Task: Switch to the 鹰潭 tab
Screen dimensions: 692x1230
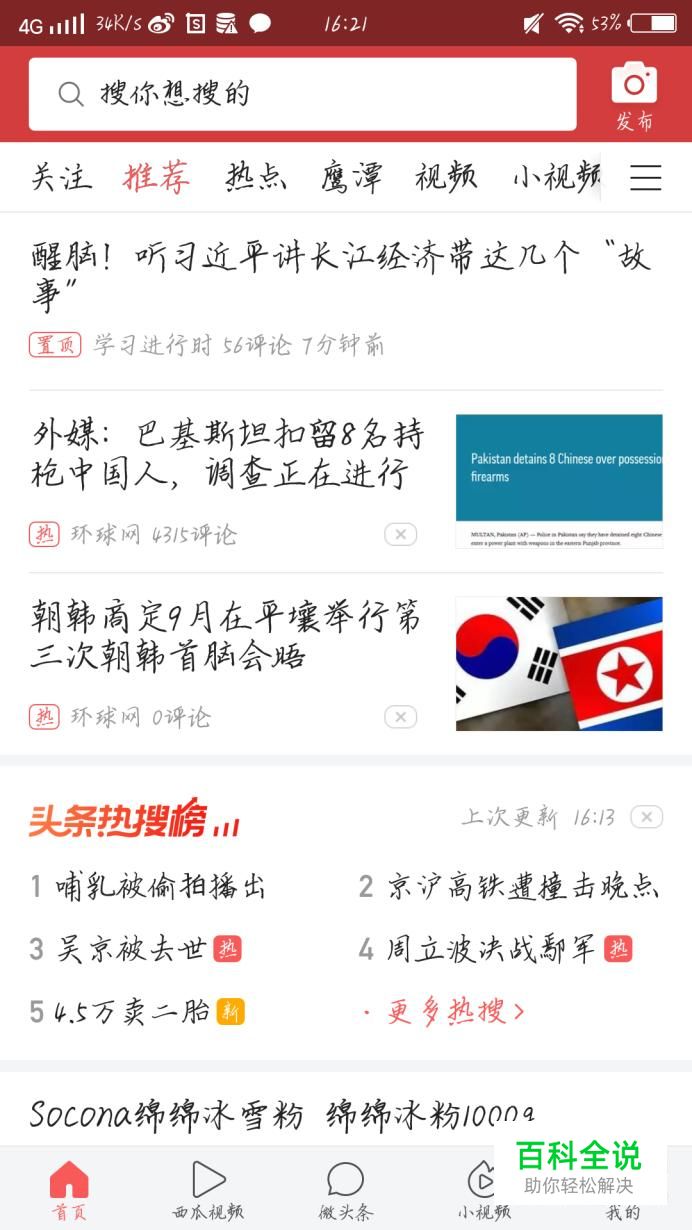Action: tap(351, 178)
